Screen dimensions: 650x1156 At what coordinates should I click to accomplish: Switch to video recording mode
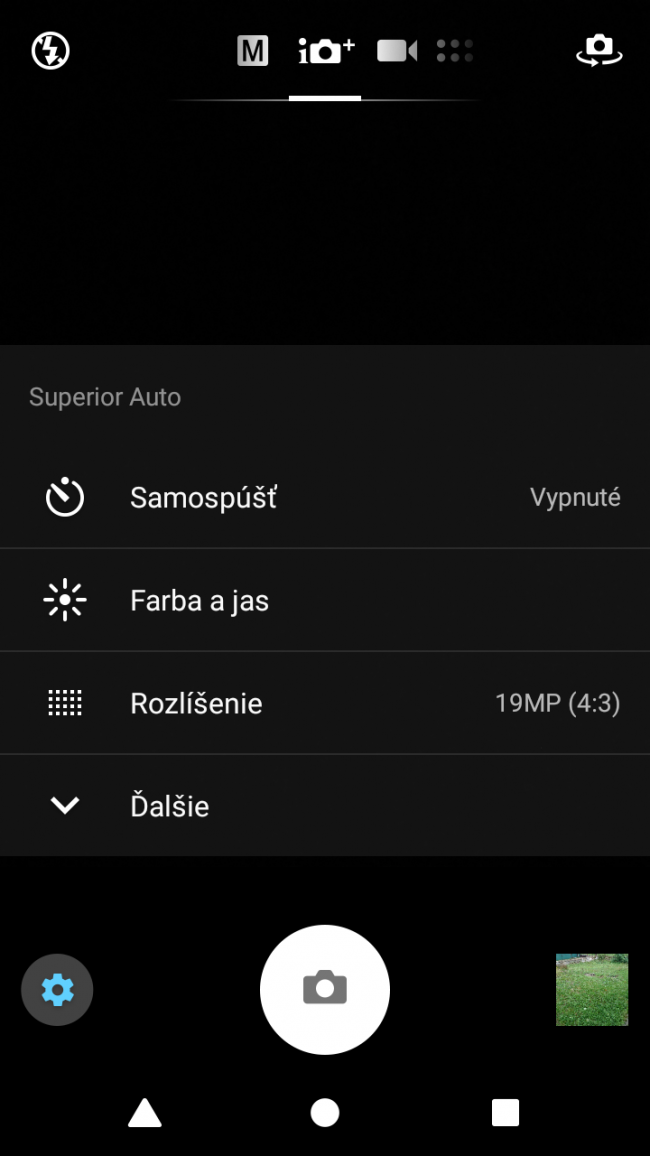click(397, 51)
